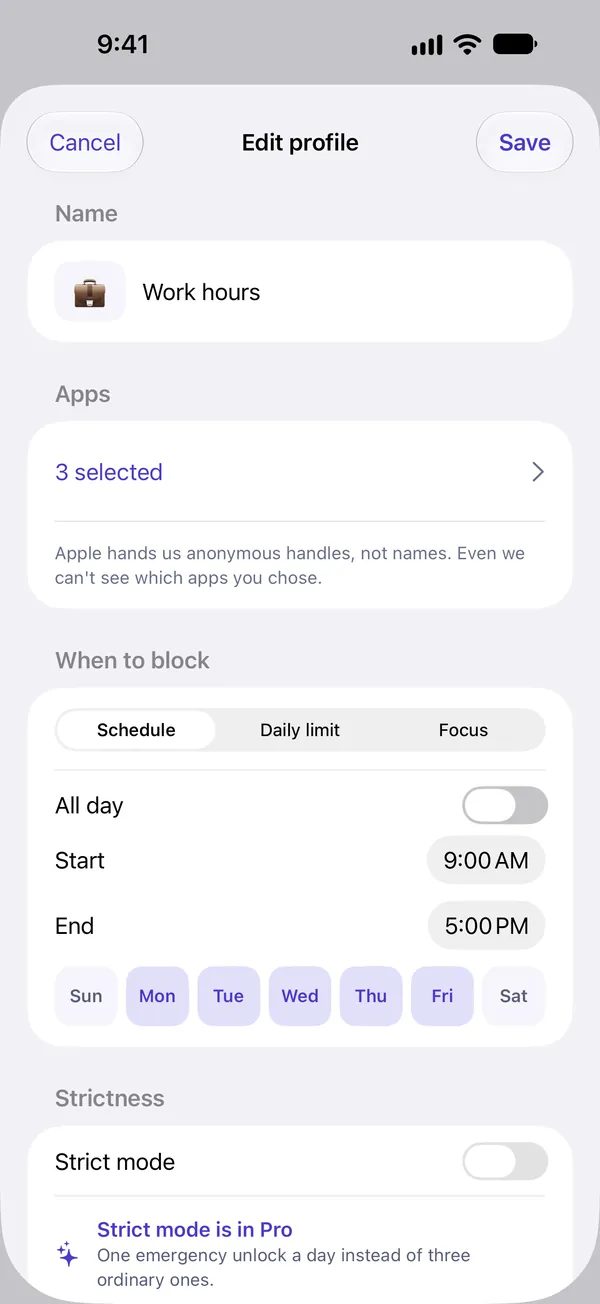Change the 5:00 PM end time
The width and height of the screenshot is (600, 1304).
(x=486, y=926)
